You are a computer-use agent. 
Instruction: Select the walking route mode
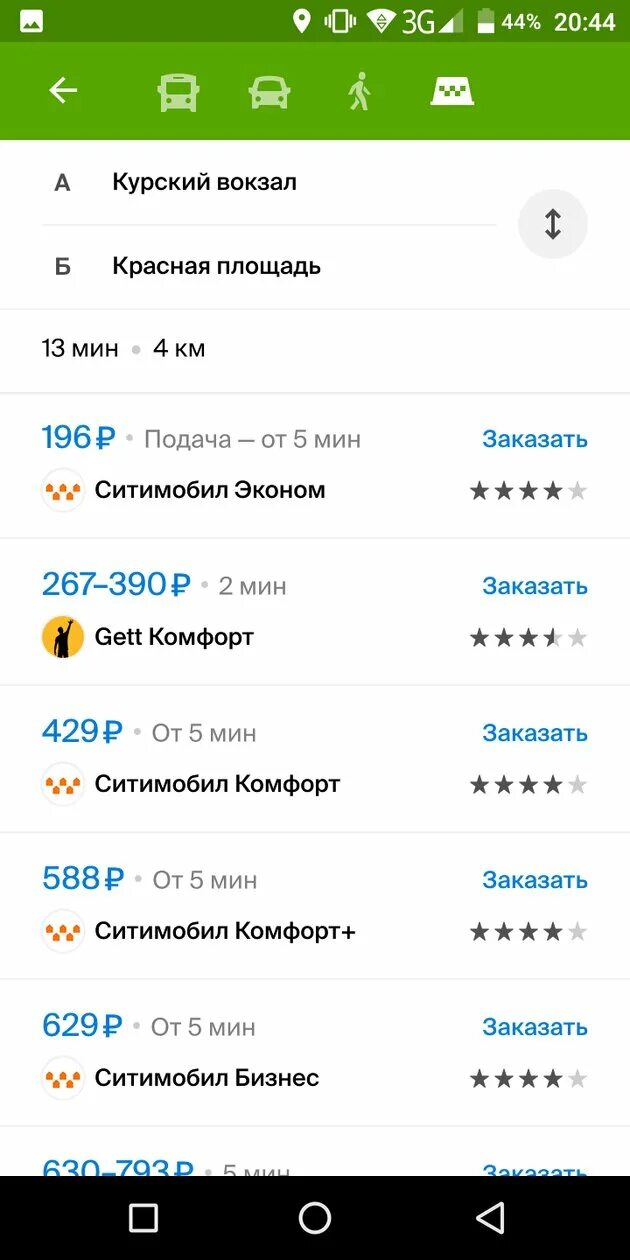click(x=359, y=92)
